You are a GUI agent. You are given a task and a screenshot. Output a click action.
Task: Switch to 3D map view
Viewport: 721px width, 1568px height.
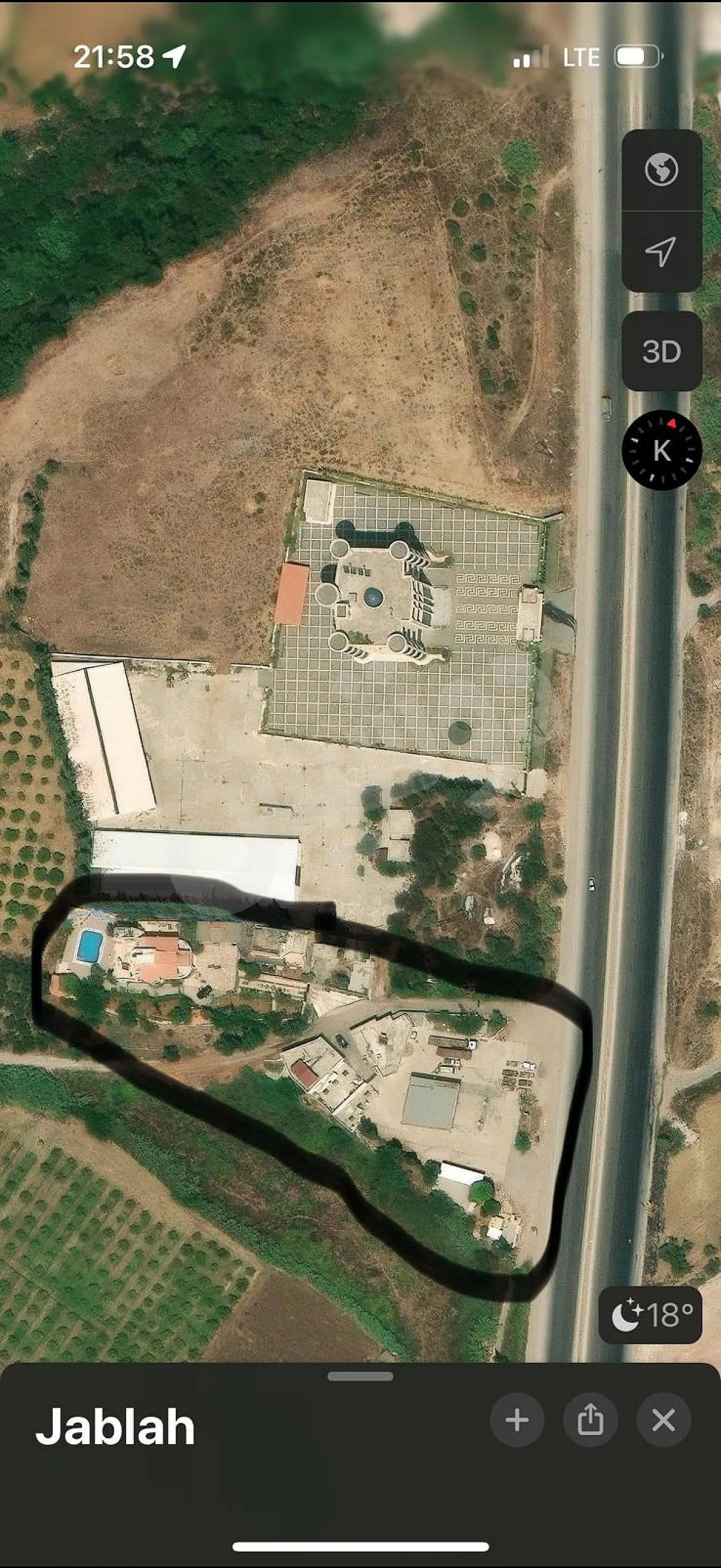(x=661, y=351)
